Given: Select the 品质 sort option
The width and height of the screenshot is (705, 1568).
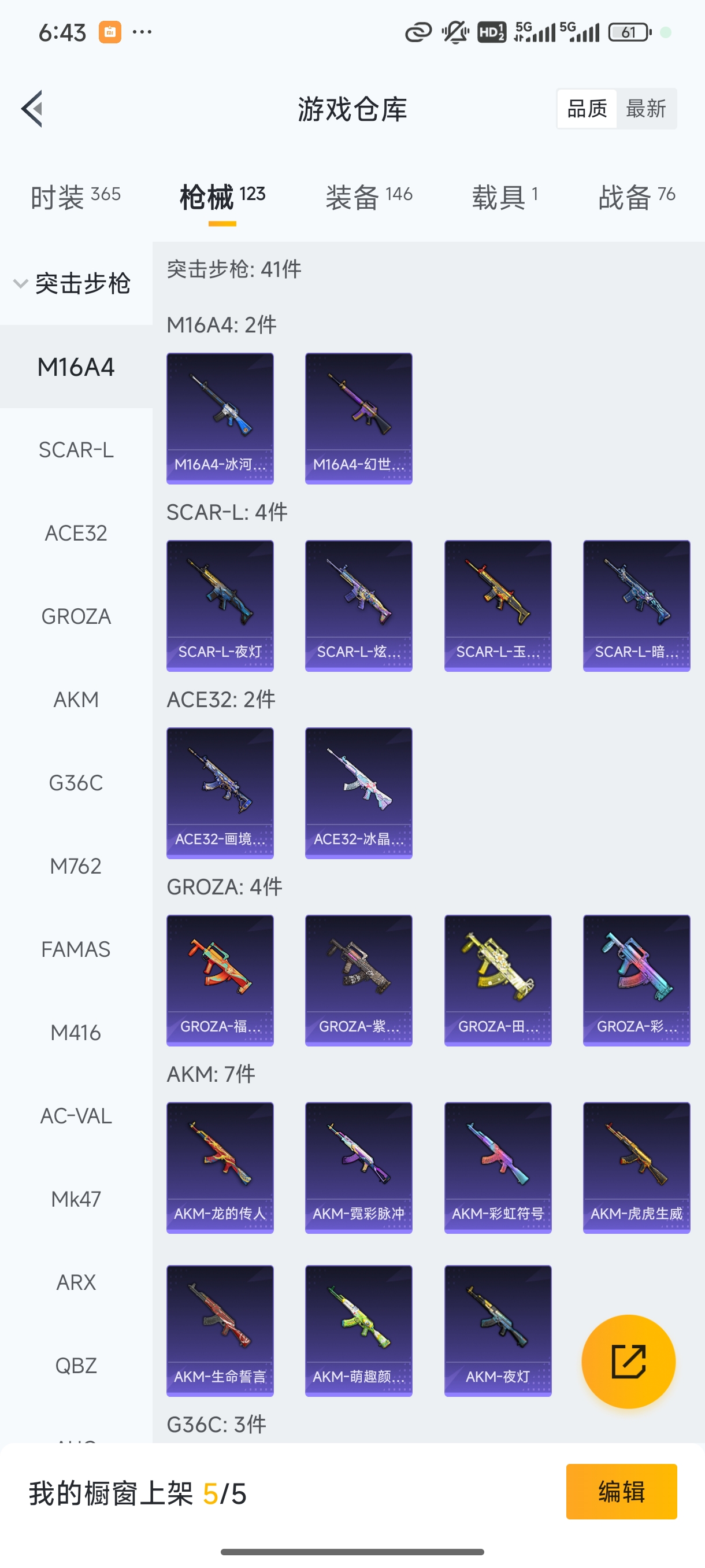Looking at the screenshot, I should (x=587, y=109).
